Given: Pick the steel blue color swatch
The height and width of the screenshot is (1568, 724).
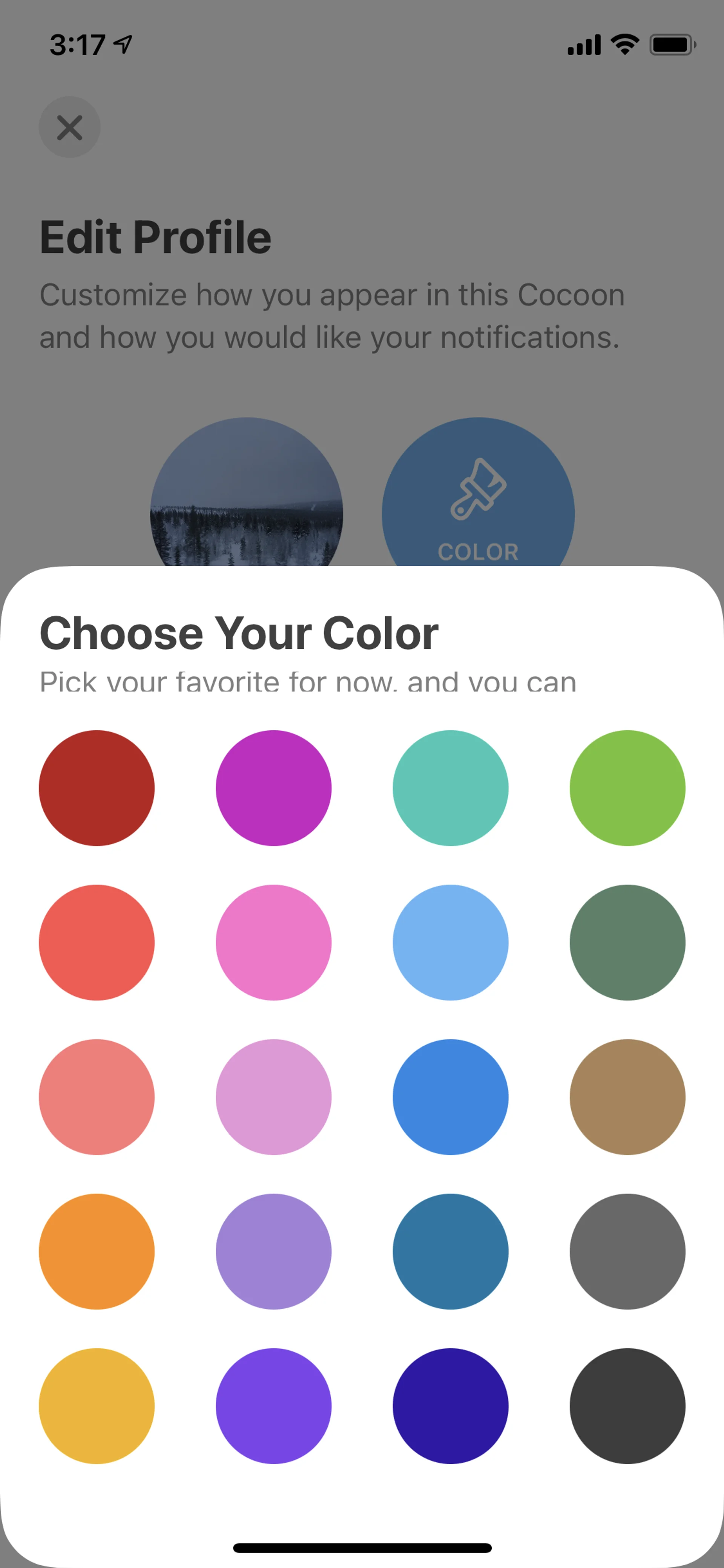Looking at the screenshot, I should tap(450, 1252).
